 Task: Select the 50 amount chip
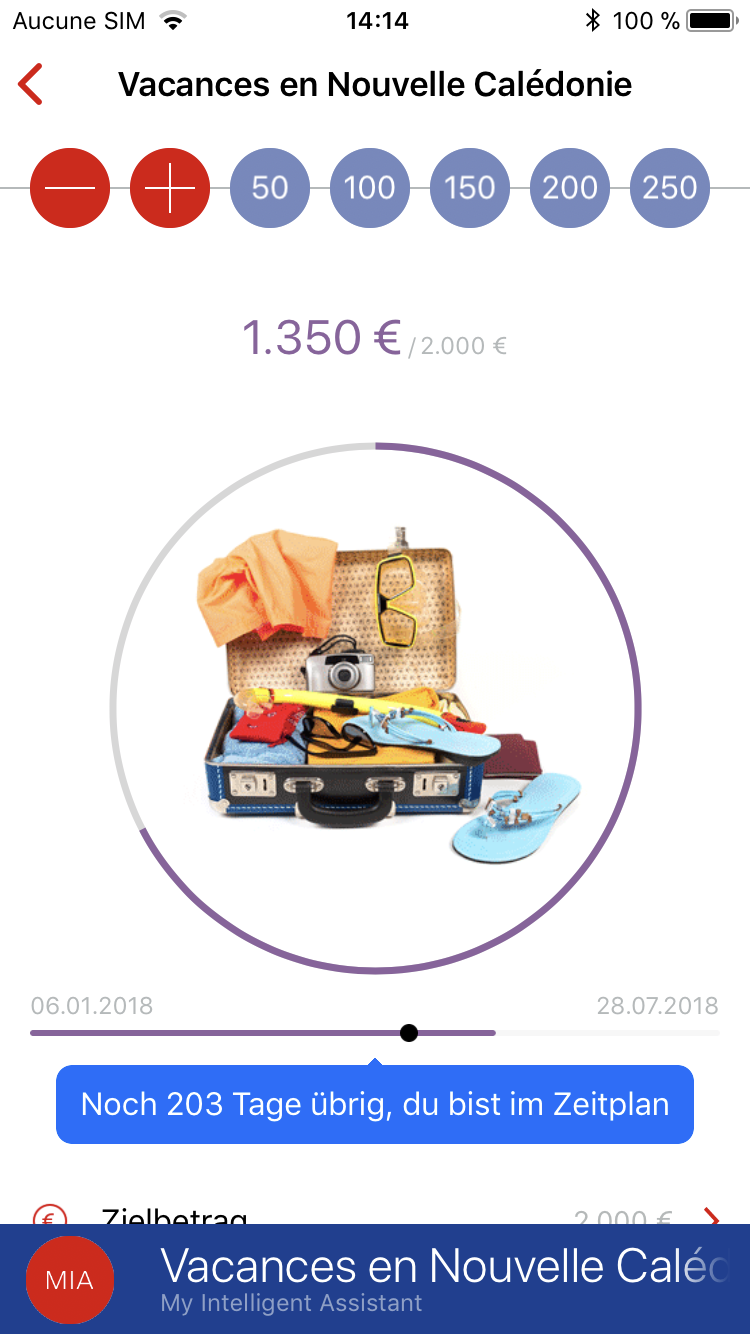tap(270, 188)
